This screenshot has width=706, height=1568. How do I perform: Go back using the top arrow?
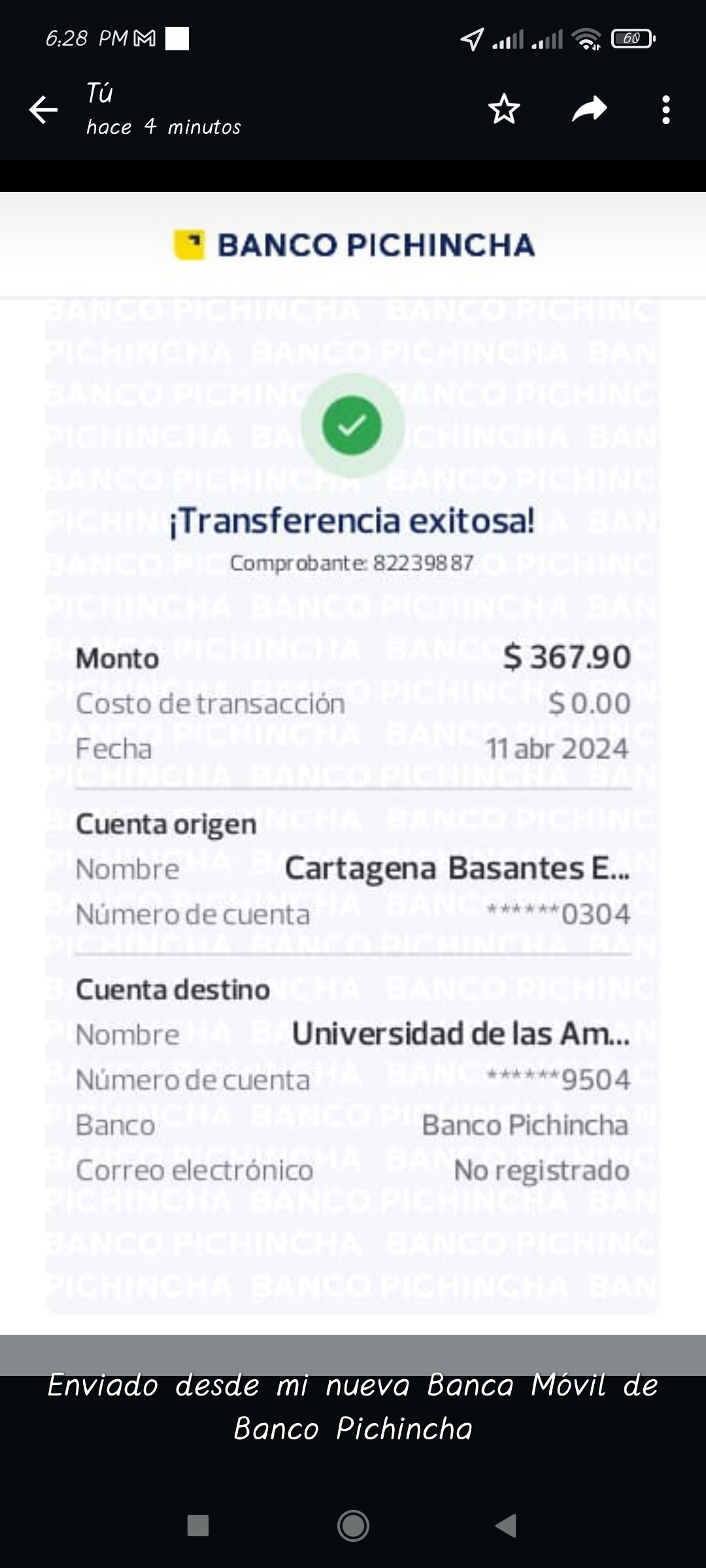coord(44,109)
